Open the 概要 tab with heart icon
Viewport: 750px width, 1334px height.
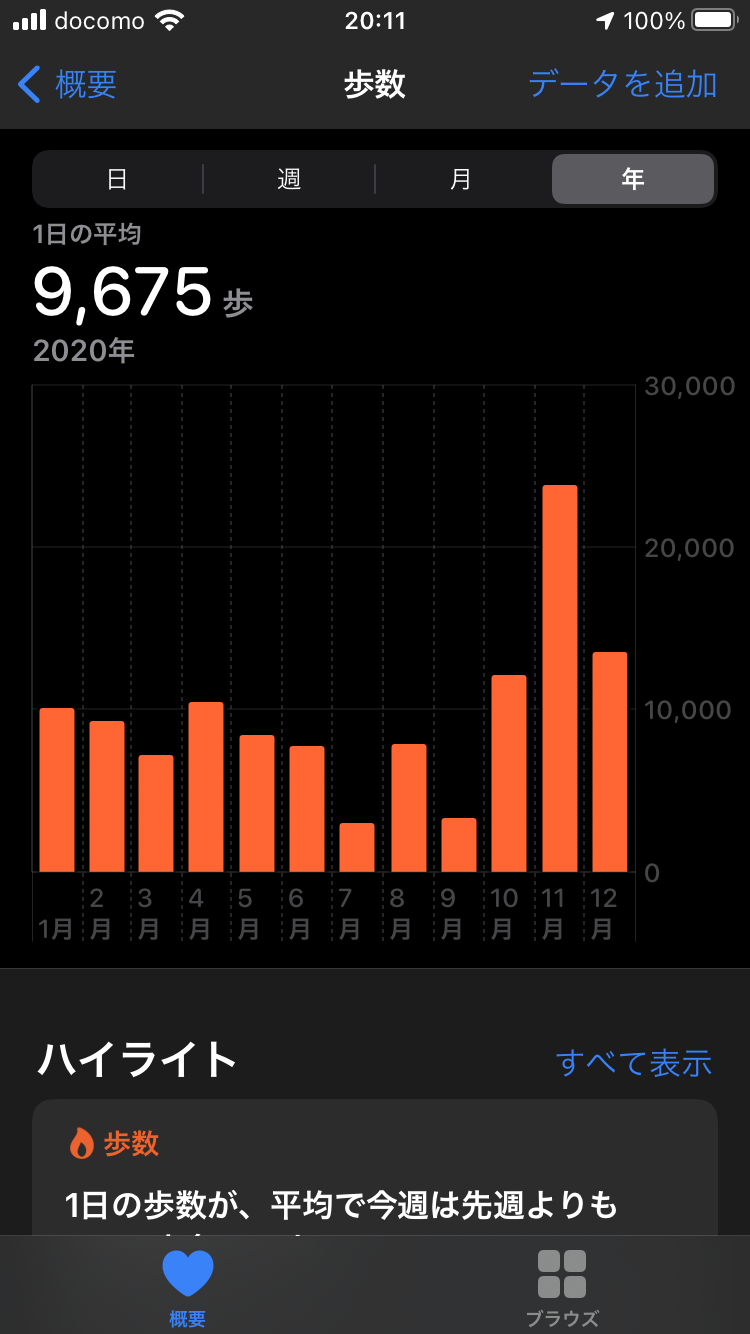(x=187, y=1287)
